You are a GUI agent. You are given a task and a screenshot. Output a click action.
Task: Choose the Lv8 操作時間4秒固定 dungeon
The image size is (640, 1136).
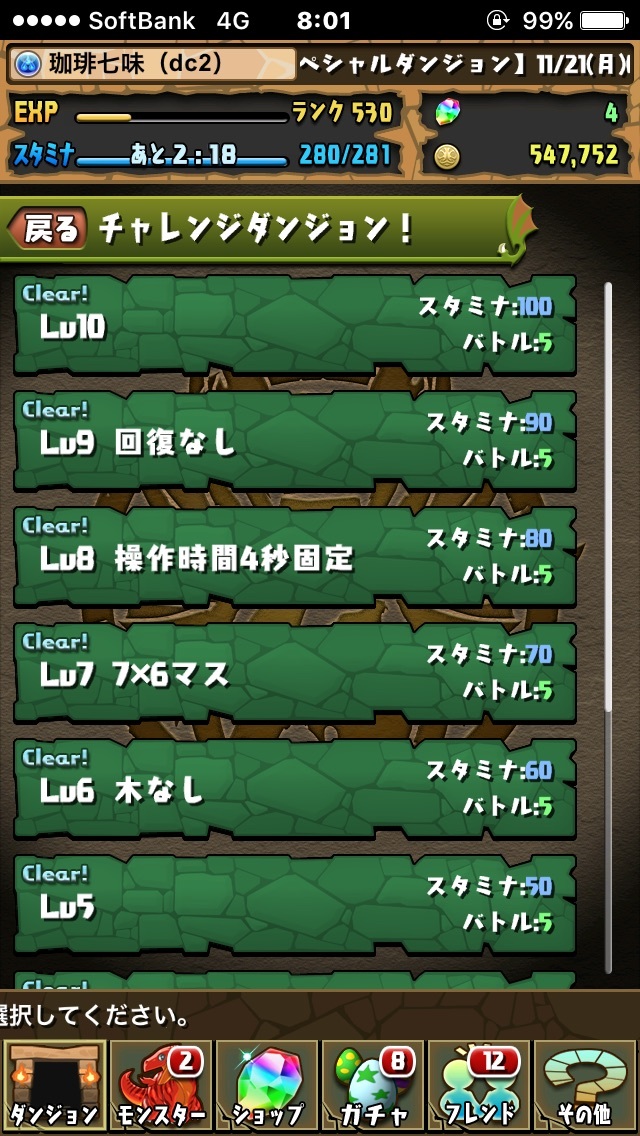pyautogui.click(x=295, y=556)
